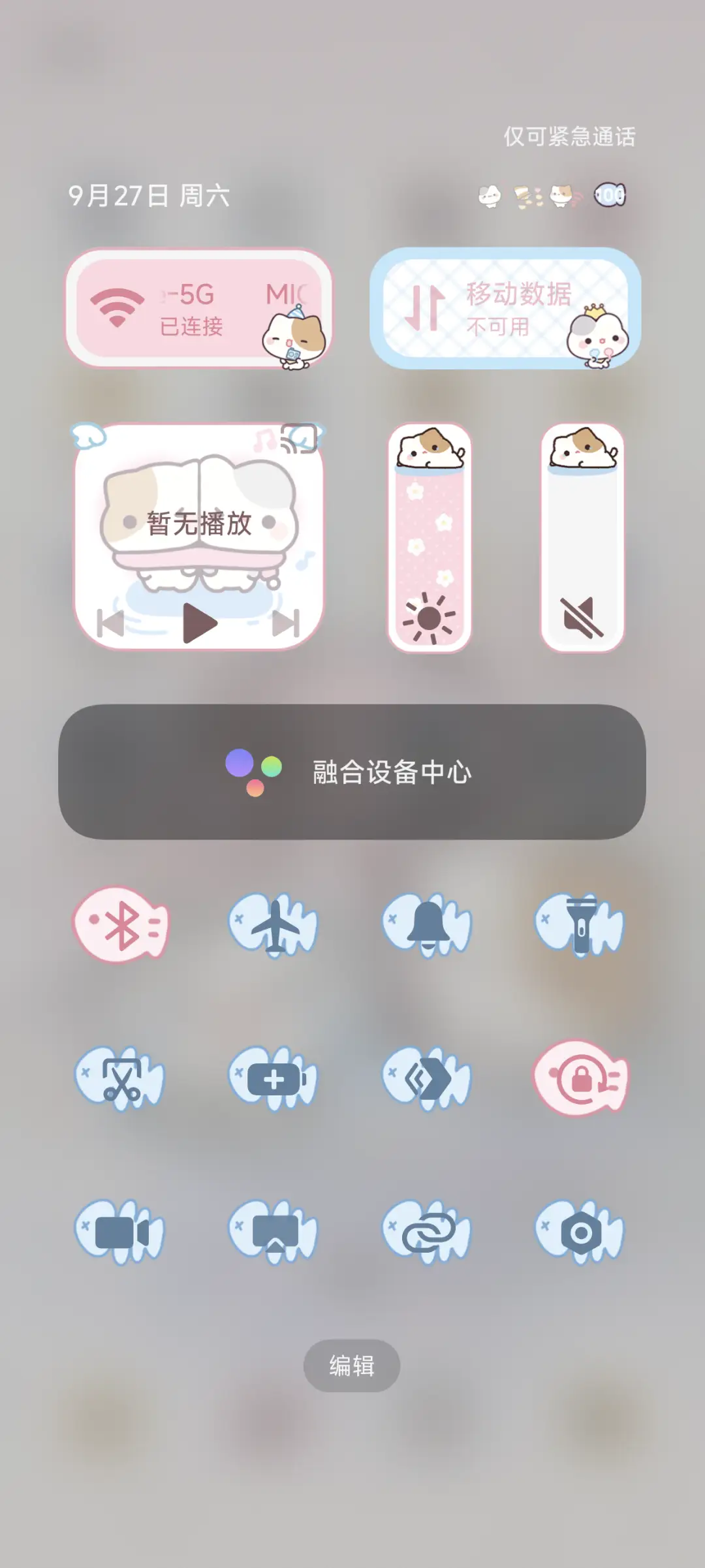Image resolution: width=705 pixels, height=1568 pixels.
Task: Tap the 编辑 edit button
Action: (351, 1366)
